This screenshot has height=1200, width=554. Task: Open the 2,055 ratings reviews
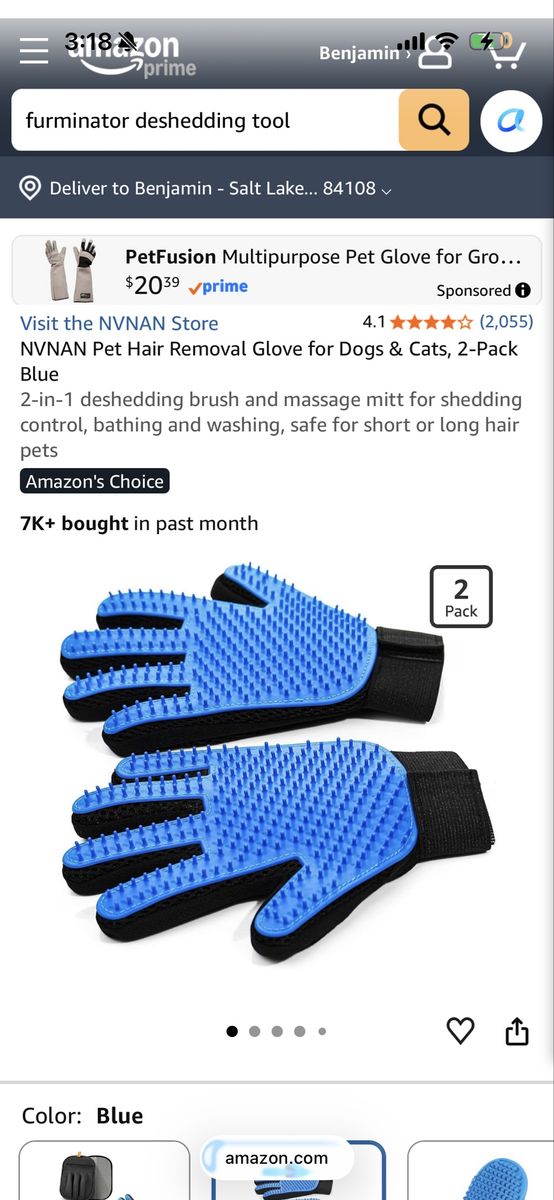(x=506, y=322)
